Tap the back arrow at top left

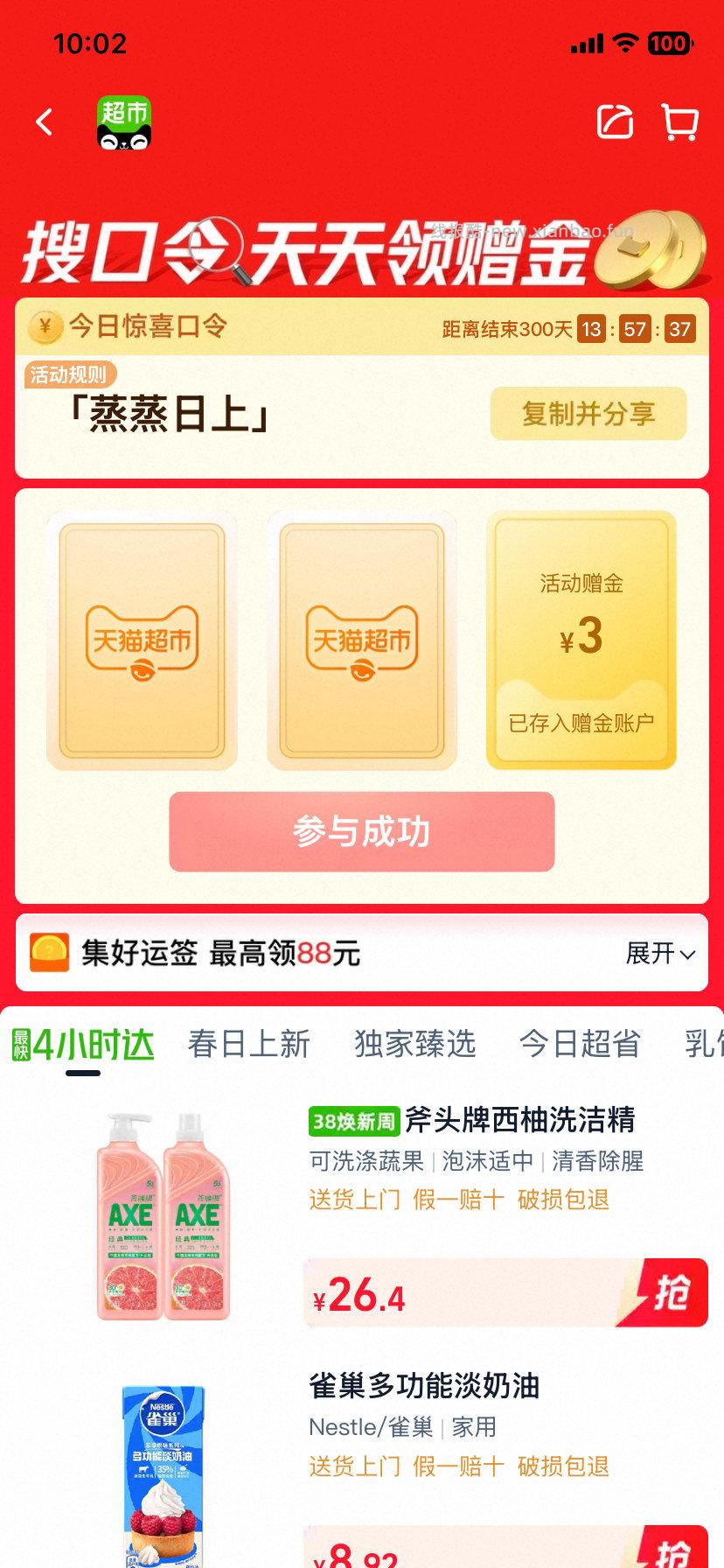tap(44, 122)
